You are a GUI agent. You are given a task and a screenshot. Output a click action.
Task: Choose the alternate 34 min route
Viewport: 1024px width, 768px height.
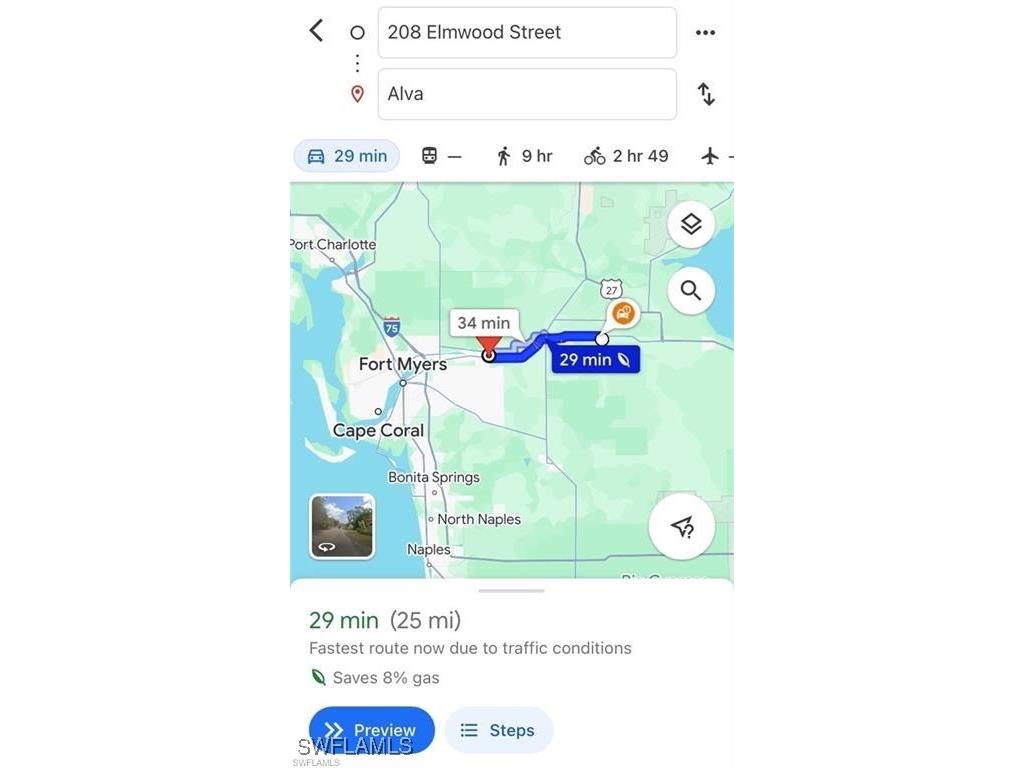click(x=483, y=323)
